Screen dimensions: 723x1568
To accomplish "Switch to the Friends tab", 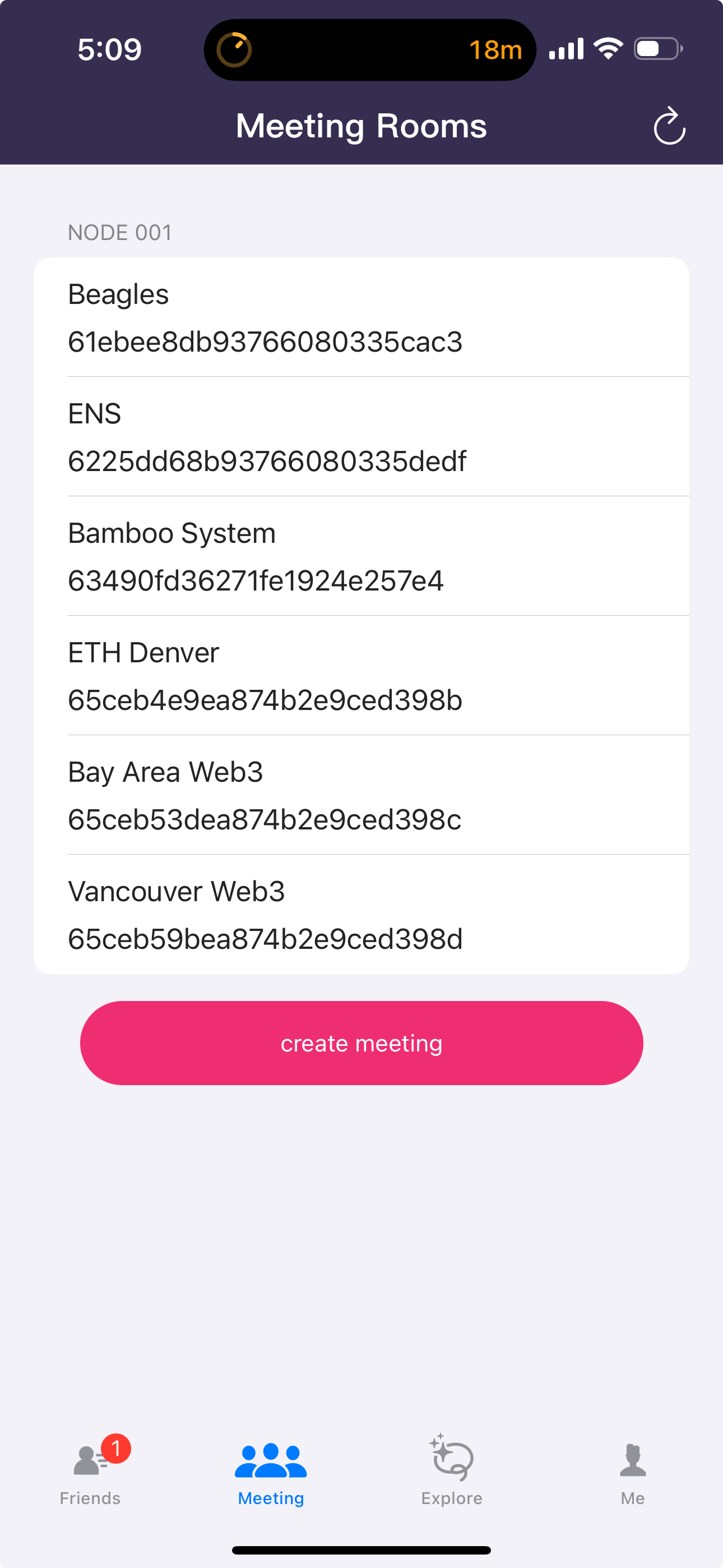I will pyautogui.click(x=91, y=1470).
